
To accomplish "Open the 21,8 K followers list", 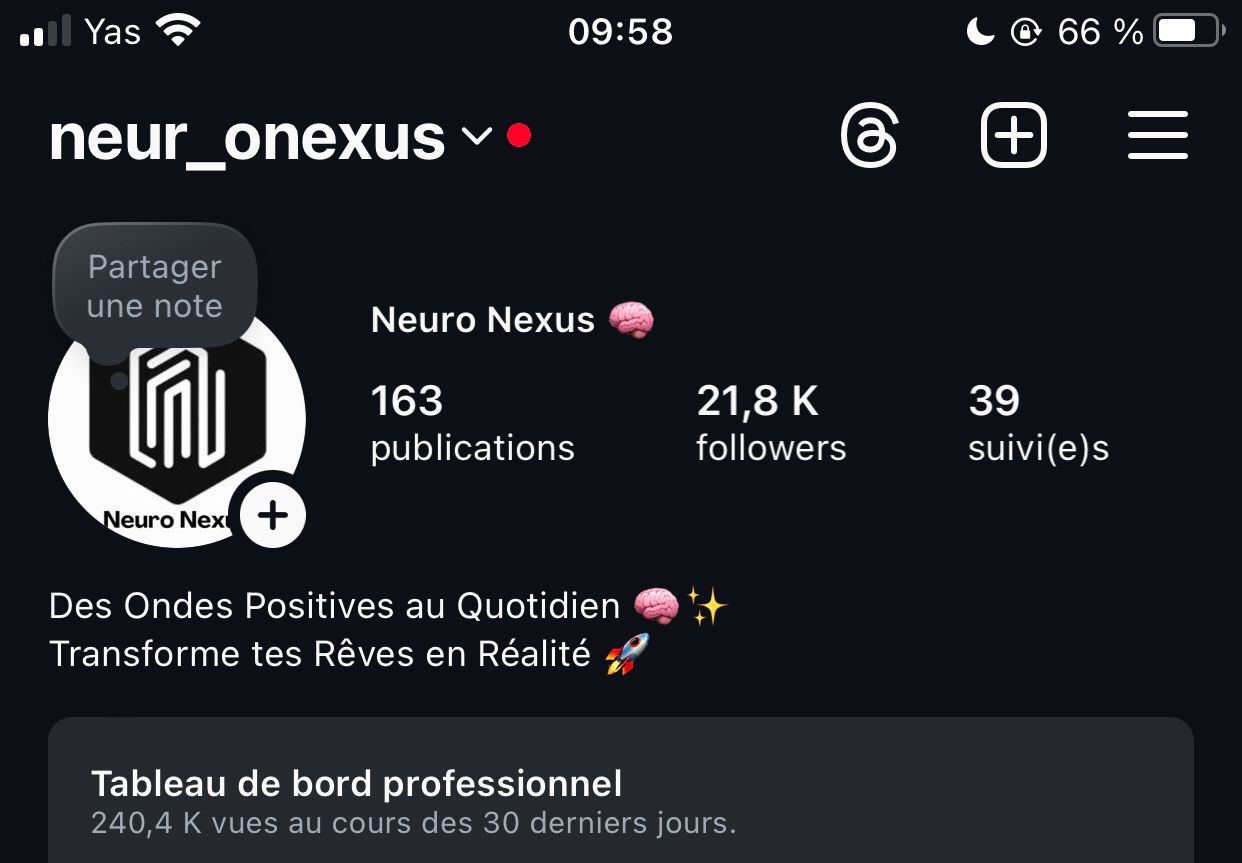I will tap(771, 423).
